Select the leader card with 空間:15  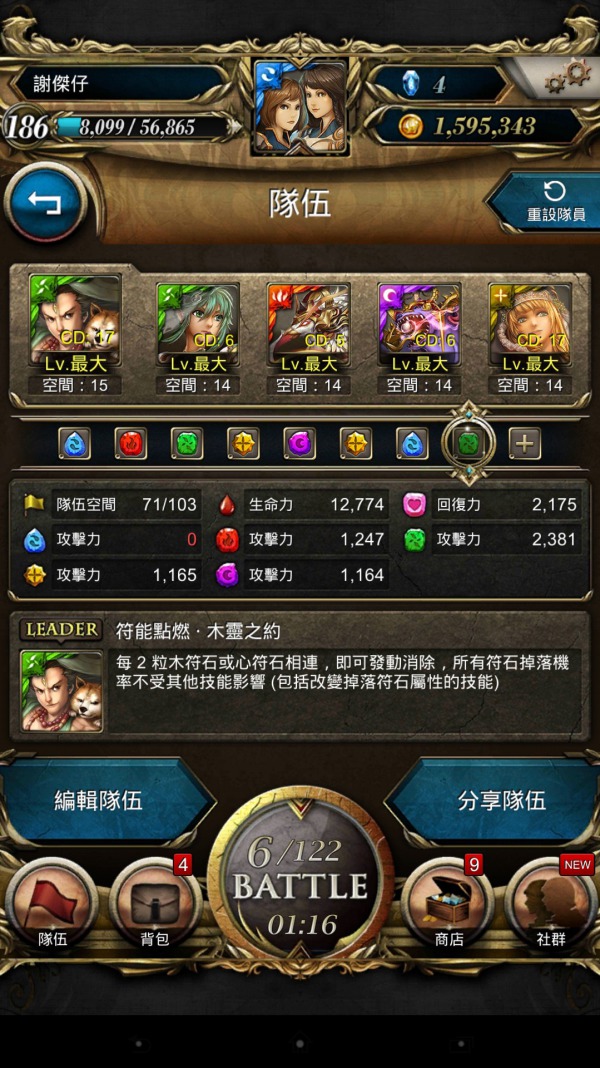(x=75, y=334)
